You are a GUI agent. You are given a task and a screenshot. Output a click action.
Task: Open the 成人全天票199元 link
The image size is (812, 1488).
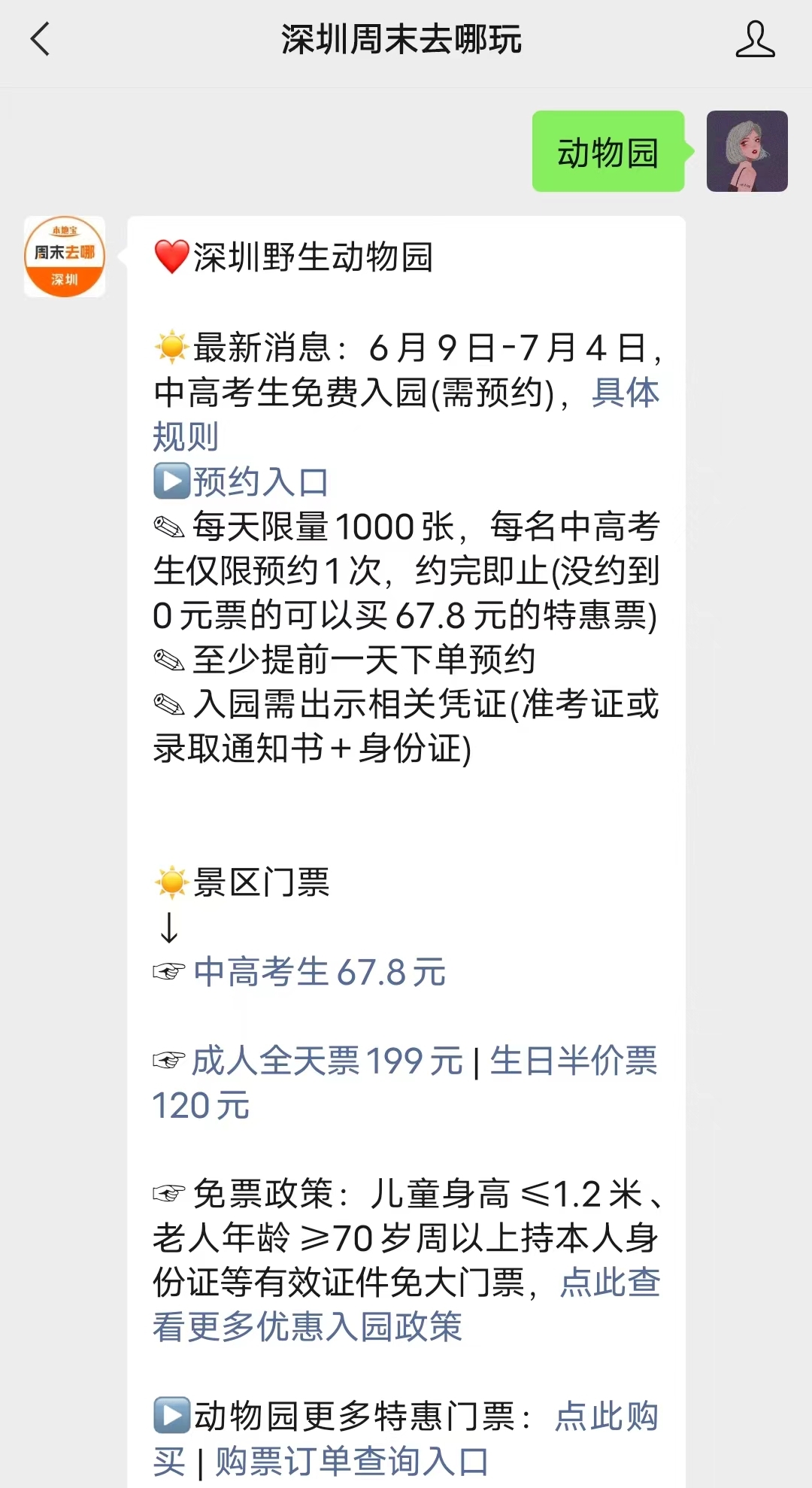point(327,1061)
